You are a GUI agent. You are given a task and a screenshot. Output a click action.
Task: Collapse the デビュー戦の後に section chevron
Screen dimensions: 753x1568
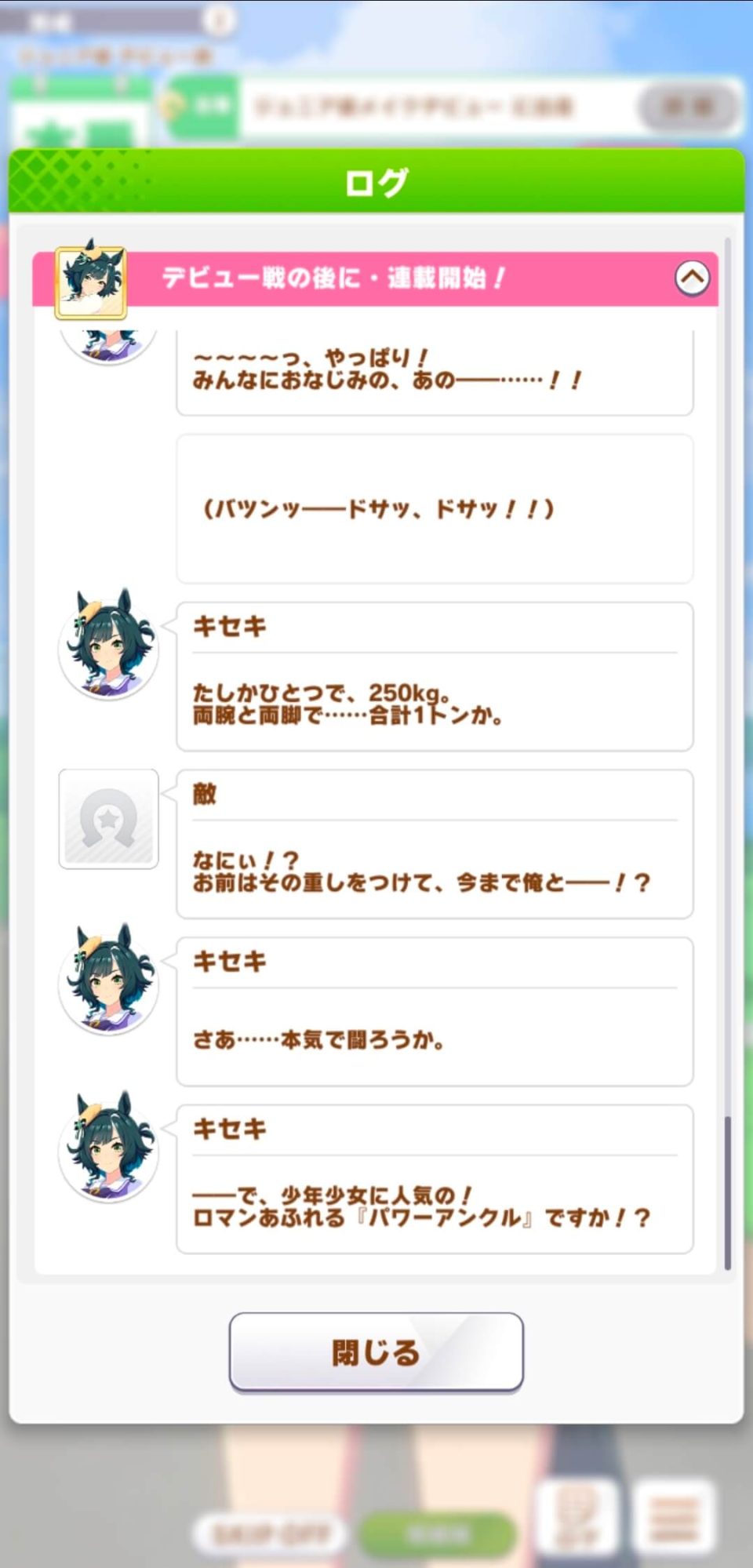(x=692, y=278)
